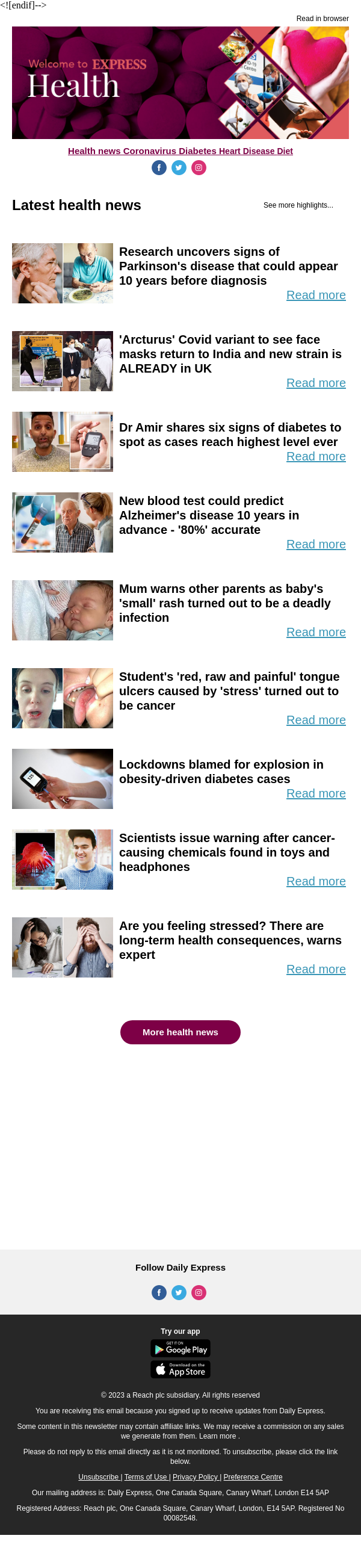
Task: Get the app on Google Play
Action: [180, 1348]
